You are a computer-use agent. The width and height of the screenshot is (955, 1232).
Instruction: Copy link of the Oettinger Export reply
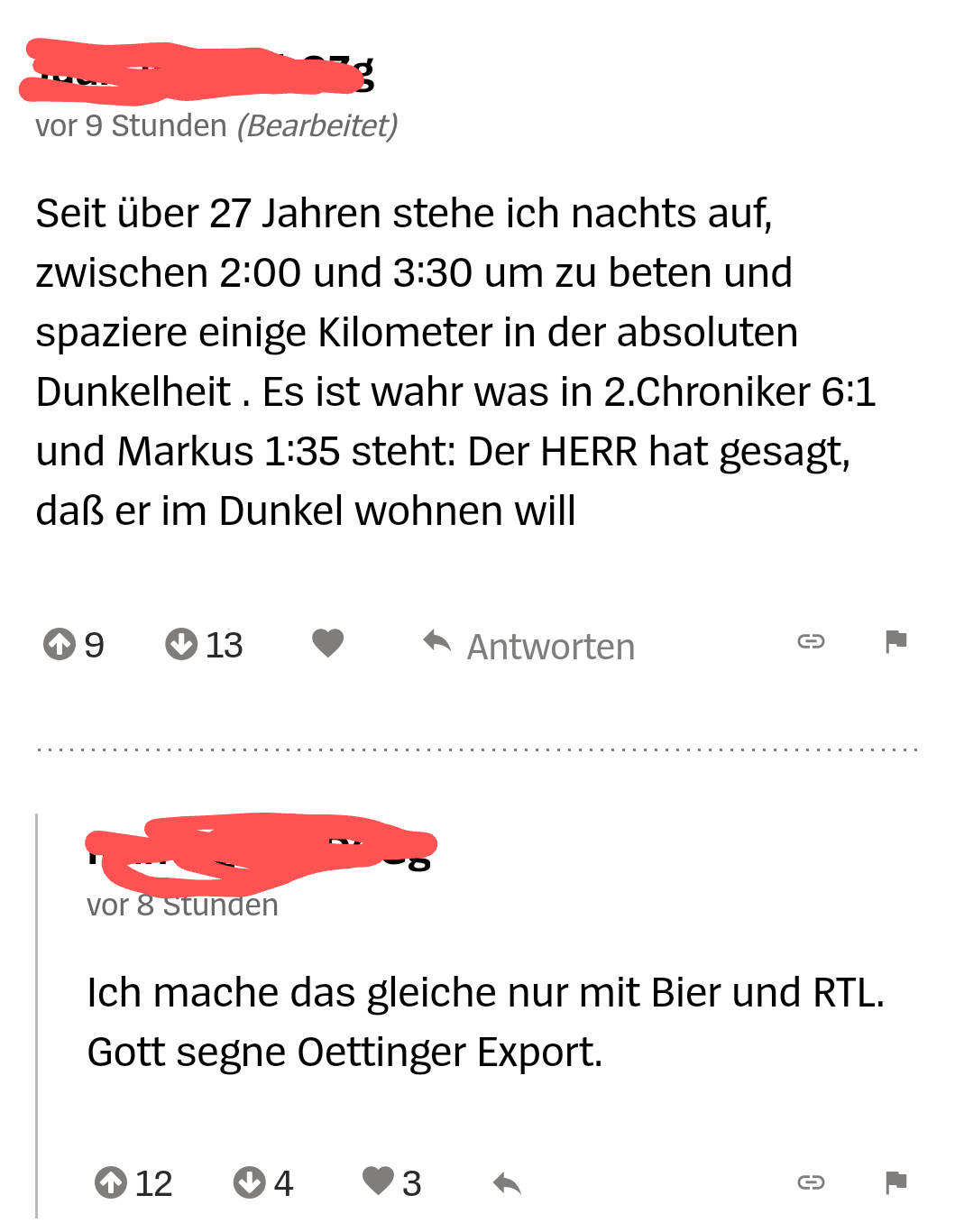pos(811,1181)
